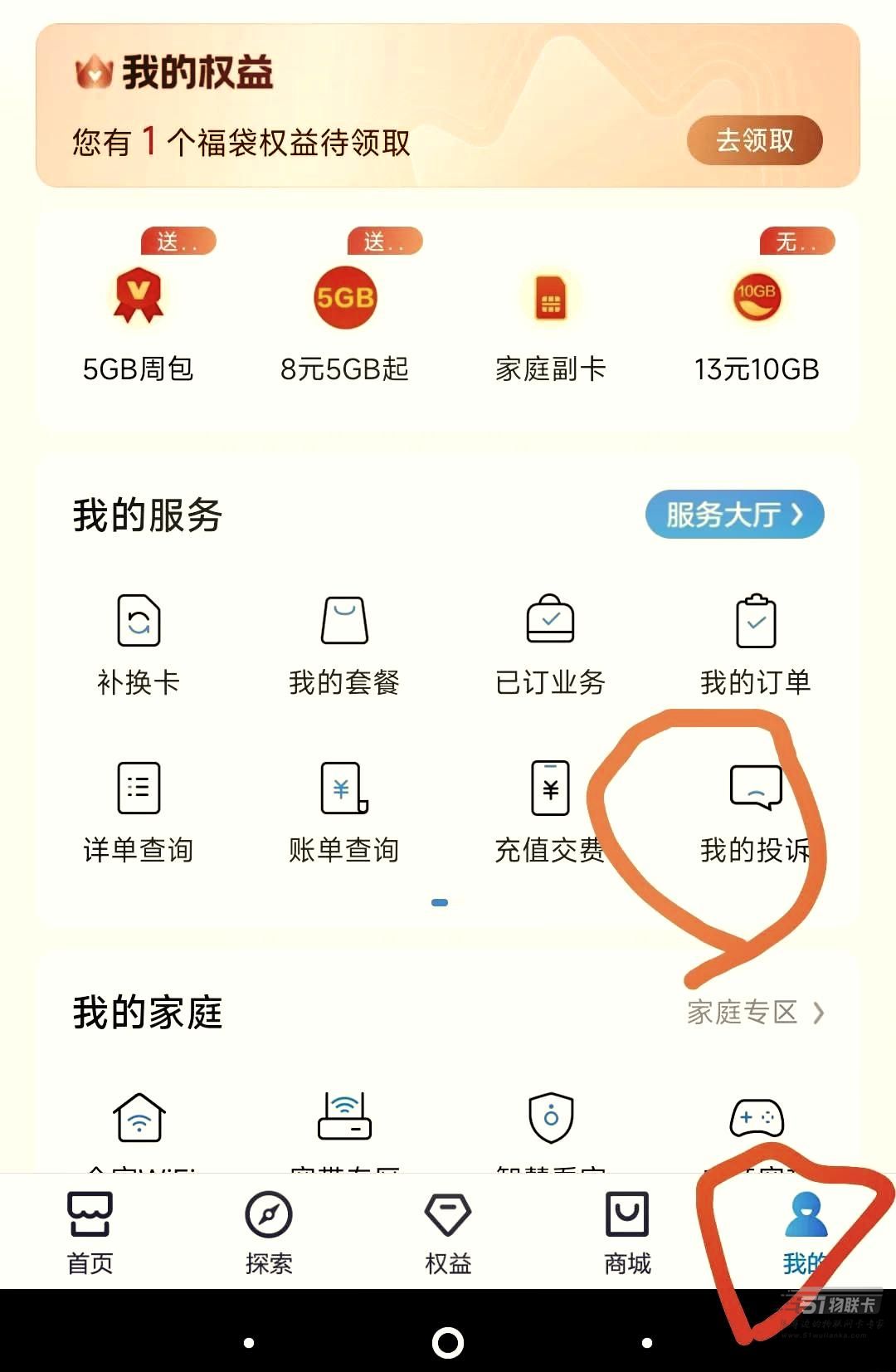The width and height of the screenshot is (896, 1372).
Task: Switch to the 首页 tab
Action: [x=90, y=1234]
